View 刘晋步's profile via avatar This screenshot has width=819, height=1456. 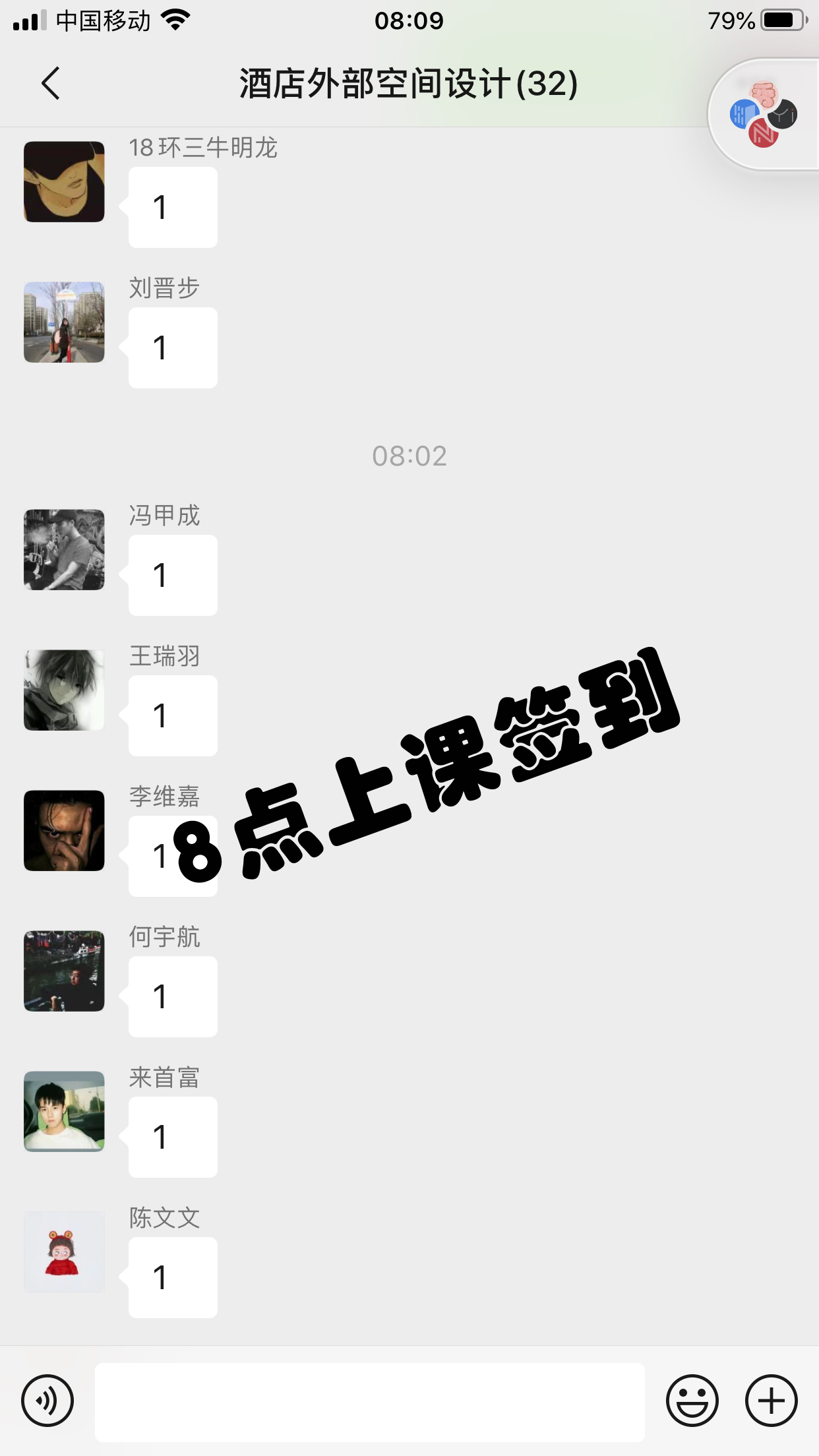click(x=64, y=322)
